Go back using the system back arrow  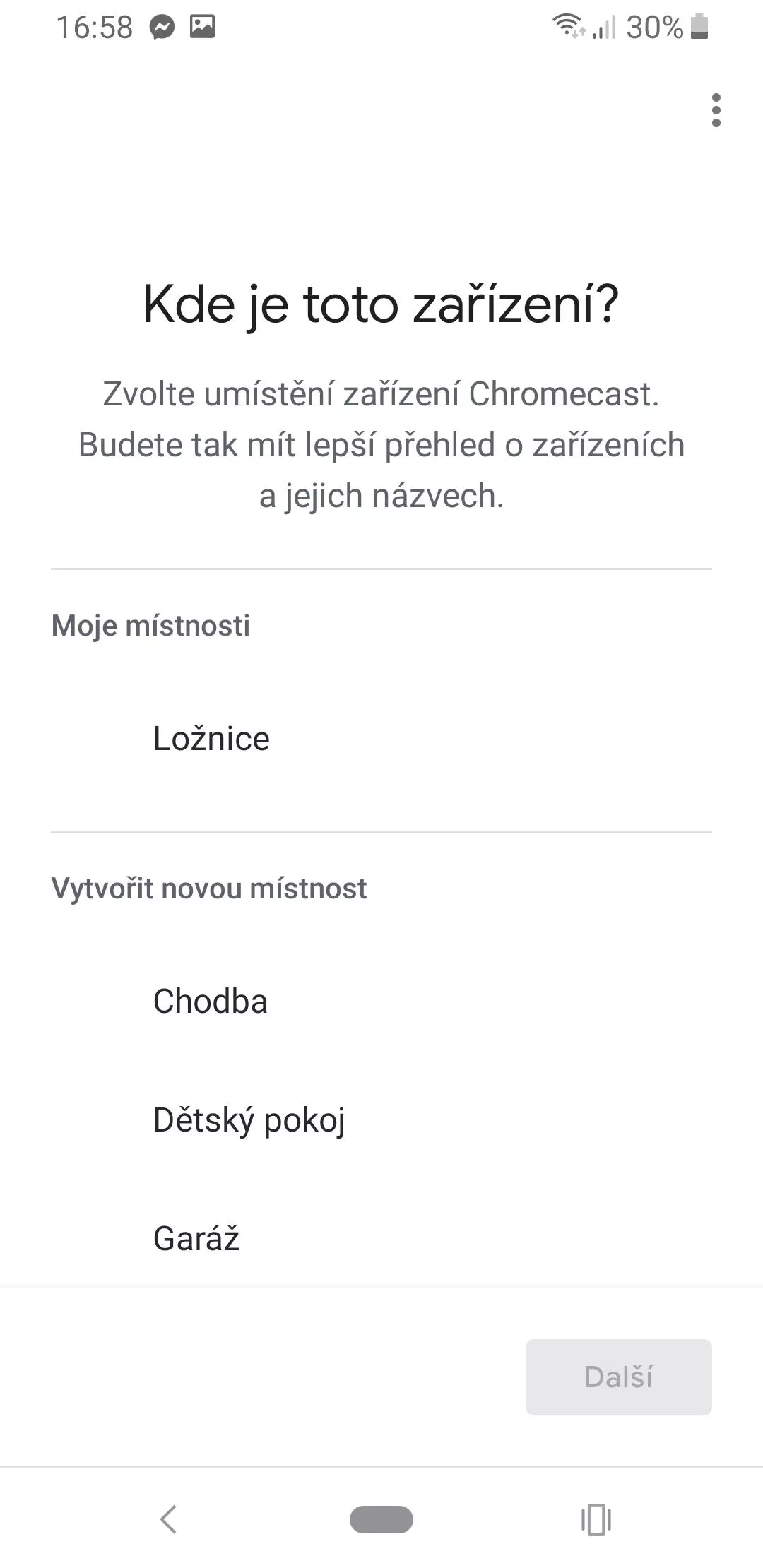168,1519
